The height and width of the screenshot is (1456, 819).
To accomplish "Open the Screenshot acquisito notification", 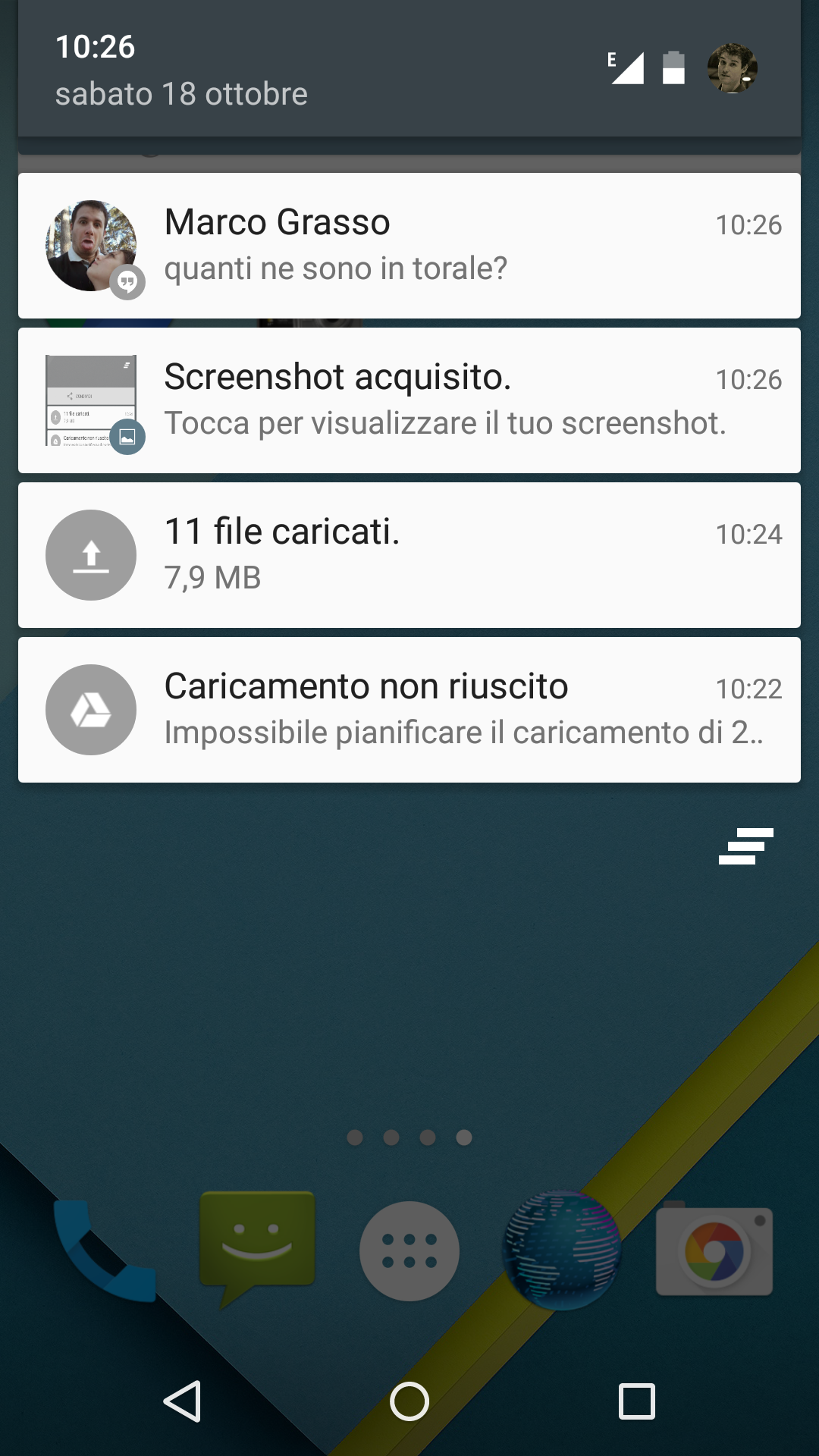I will coord(409,400).
